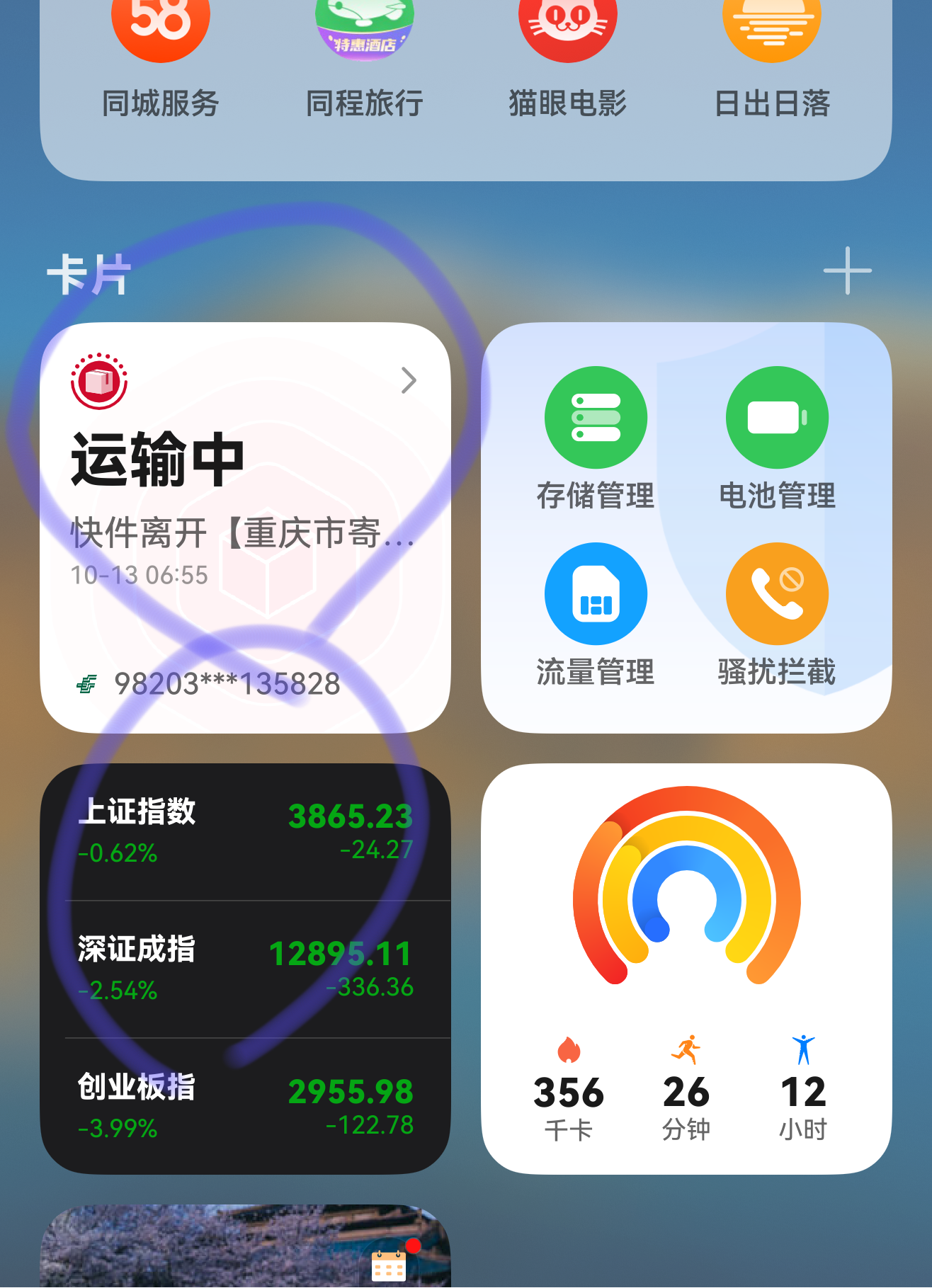Image resolution: width=932 pixels, height=1288 pixels.
Task: Open 骚扰拦截 harassment blocking
Action: point(777,593)
